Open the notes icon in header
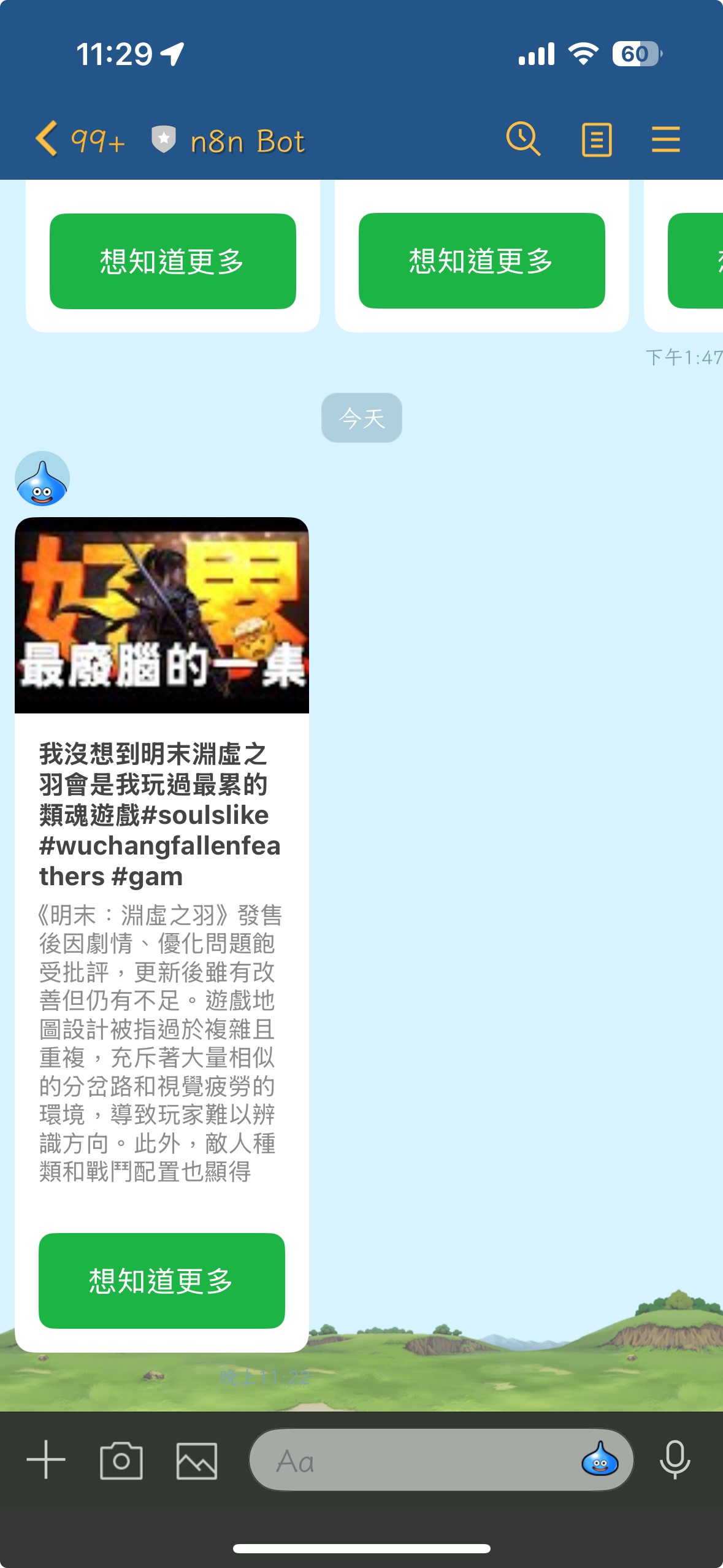 (596, 140)
